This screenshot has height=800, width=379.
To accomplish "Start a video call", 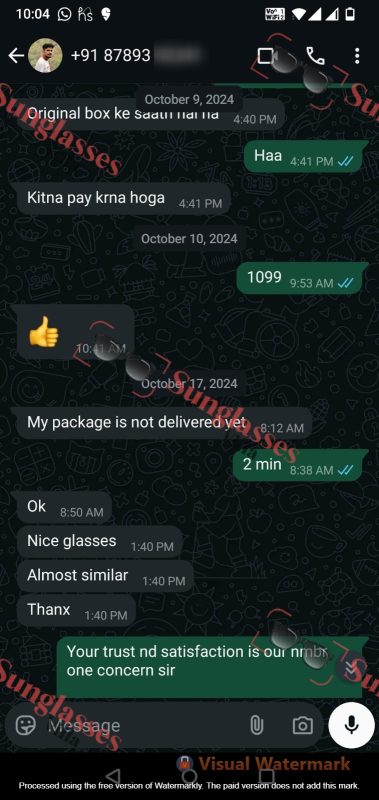I will point(267,56).
